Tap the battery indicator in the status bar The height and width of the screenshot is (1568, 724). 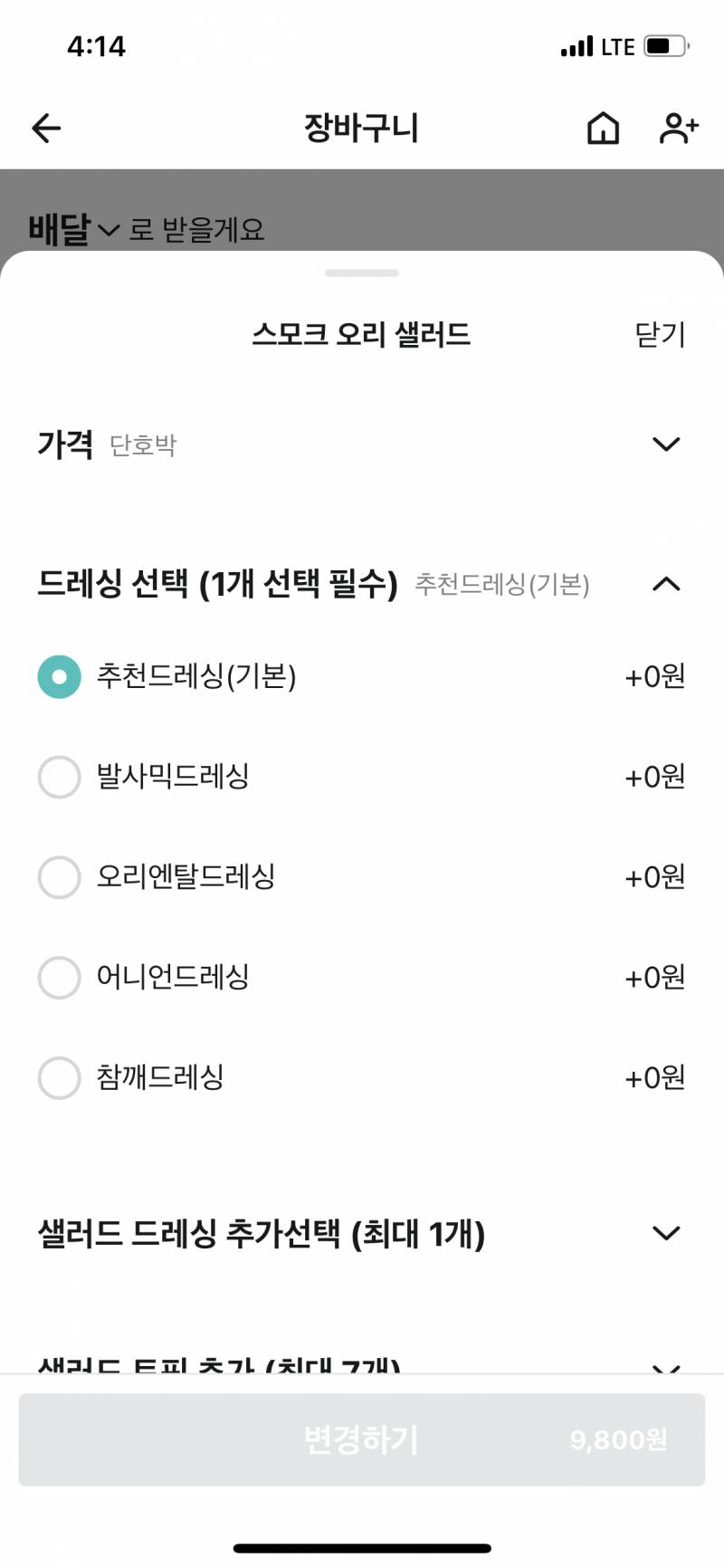point(663,45)
